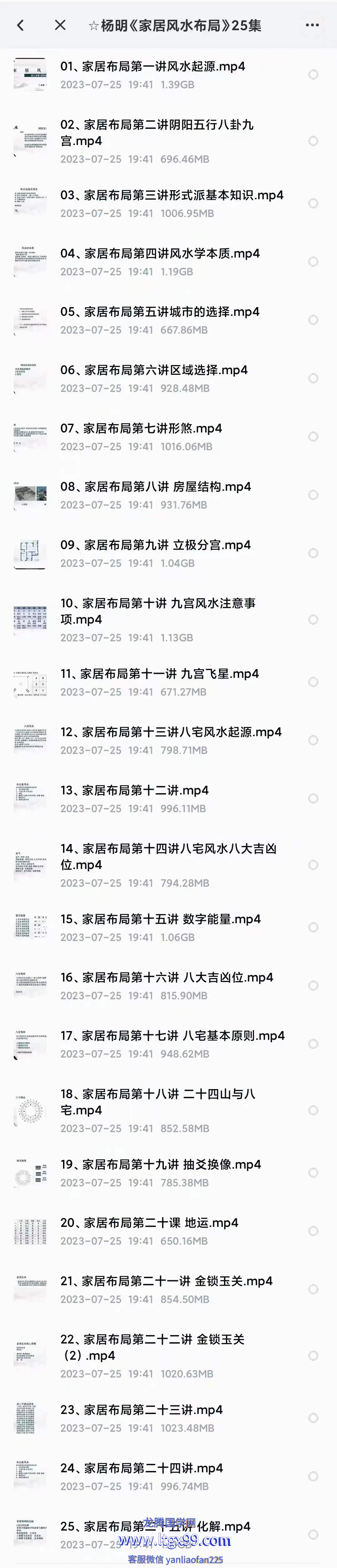Viewport: 337px width, 1568px height.
Task: Go back using the arrow icon
Action: [21, 25]
